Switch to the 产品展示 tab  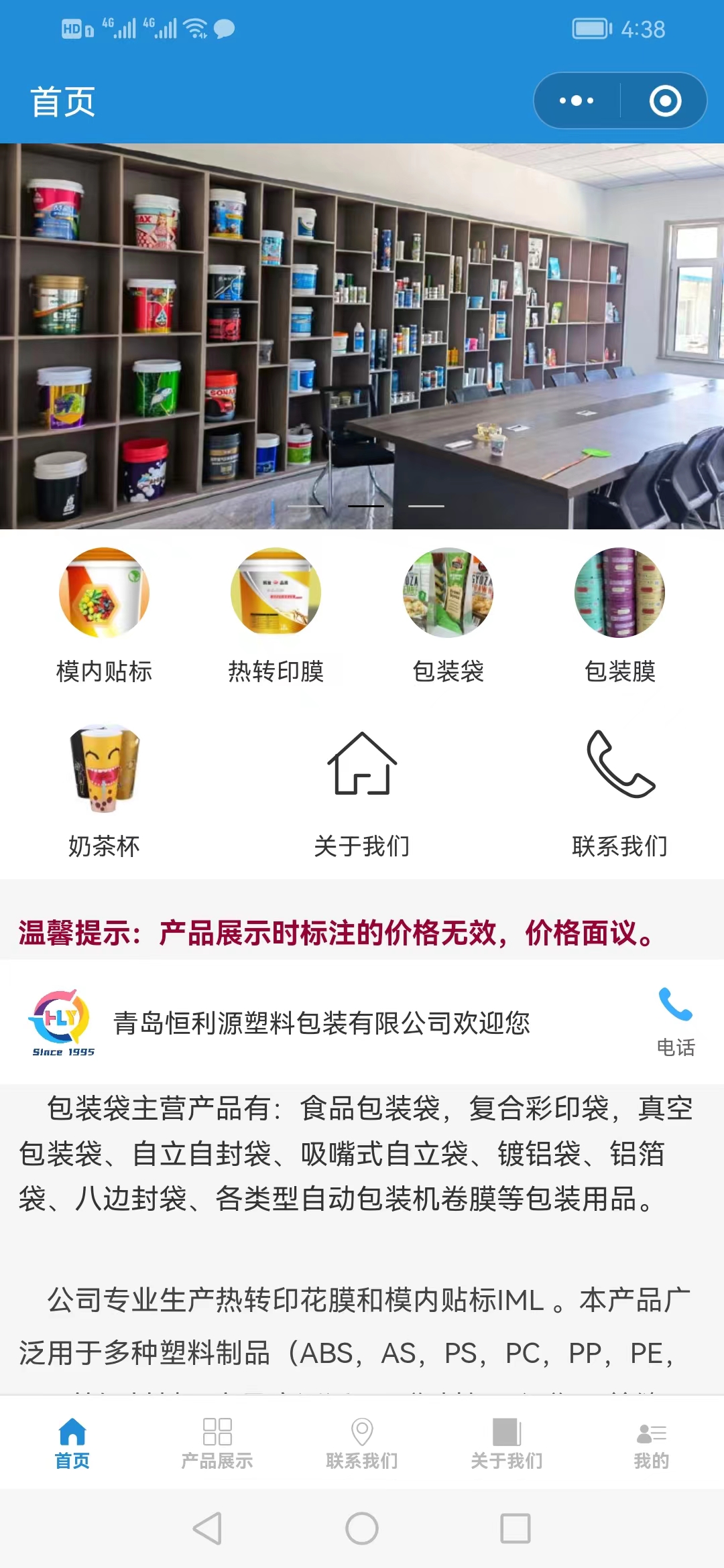click(217, 1443)
